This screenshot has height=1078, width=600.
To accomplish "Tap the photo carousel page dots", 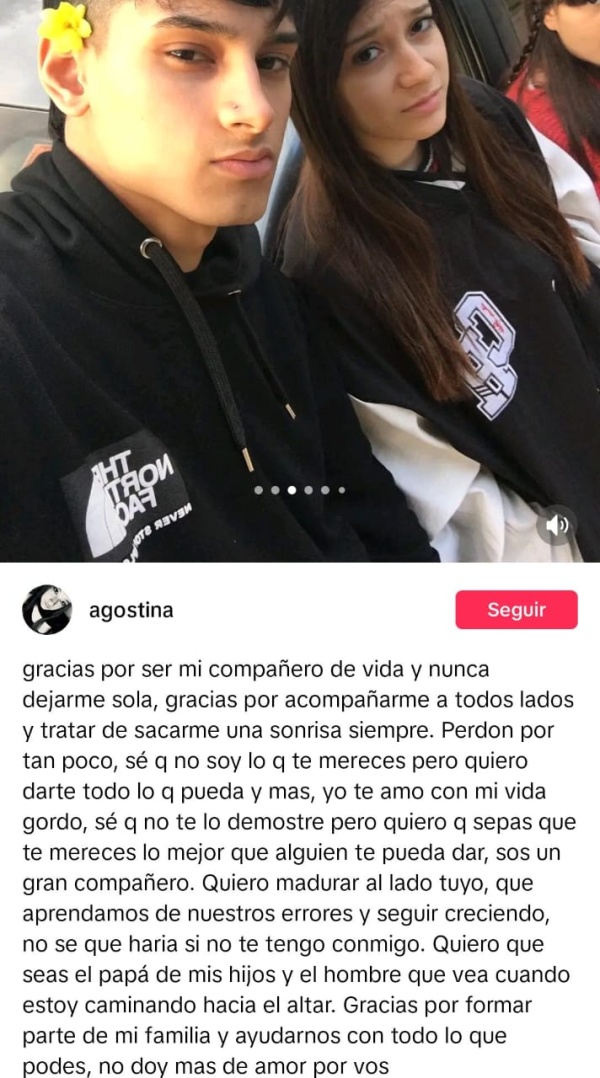I will coord(299,490).
